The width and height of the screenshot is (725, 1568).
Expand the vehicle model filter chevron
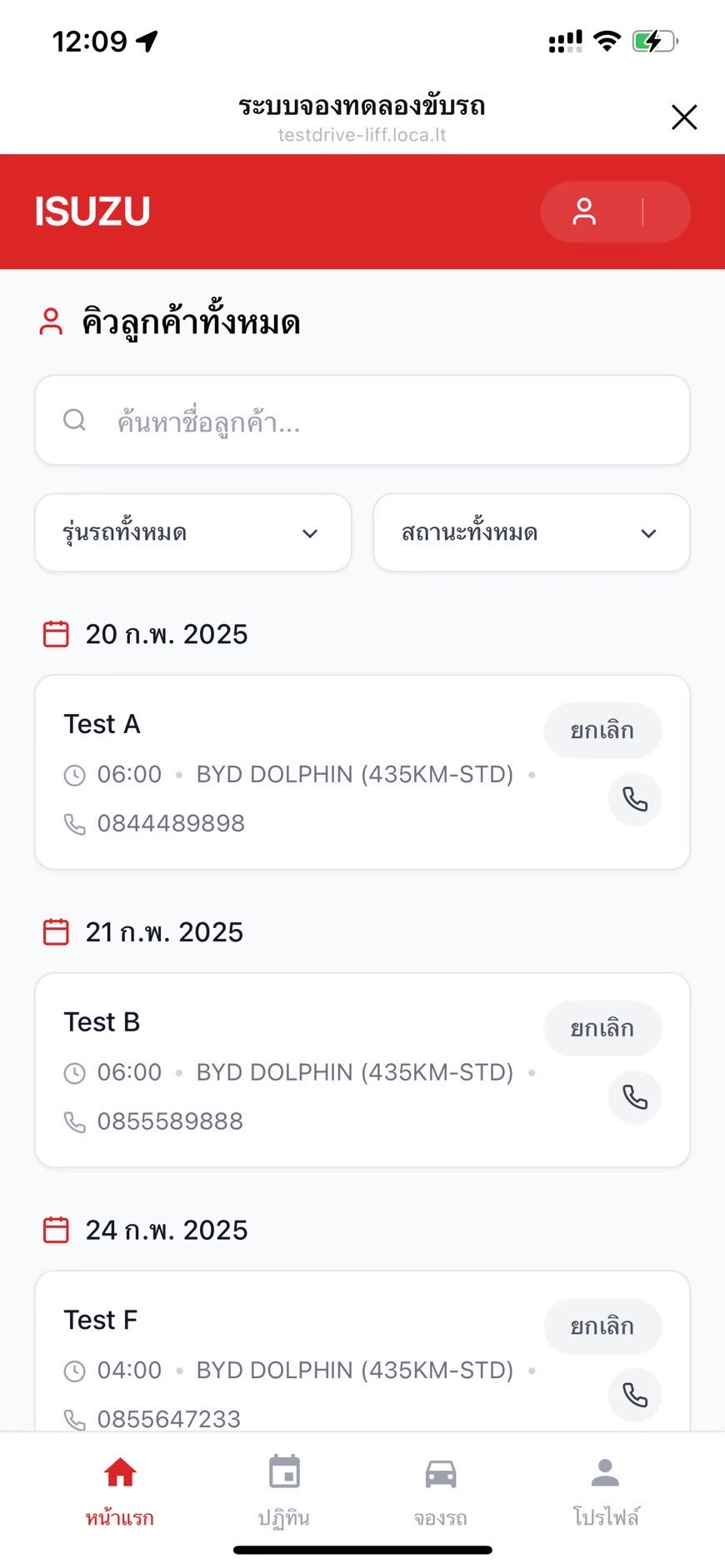click(x=311, y=533)
